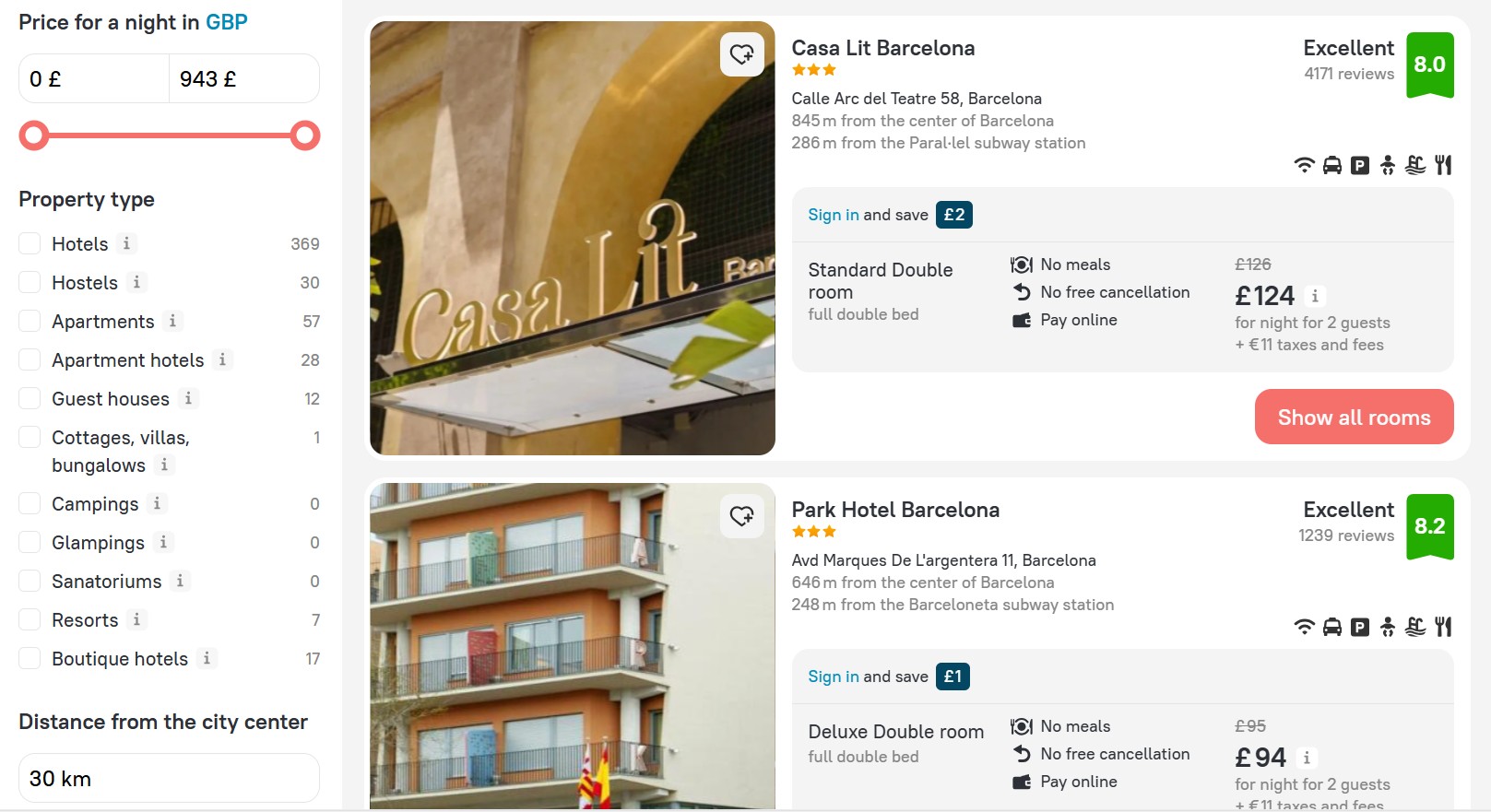Open Park Hotel Barcelona listing title

click(894, 510)
